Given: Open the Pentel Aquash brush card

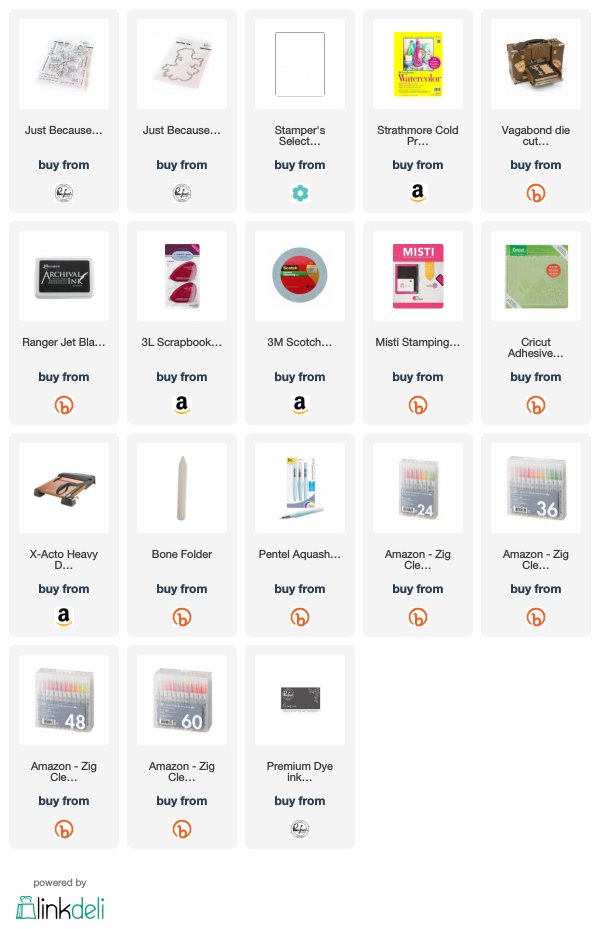Looking at the screenshot, I should pos(299,488).
